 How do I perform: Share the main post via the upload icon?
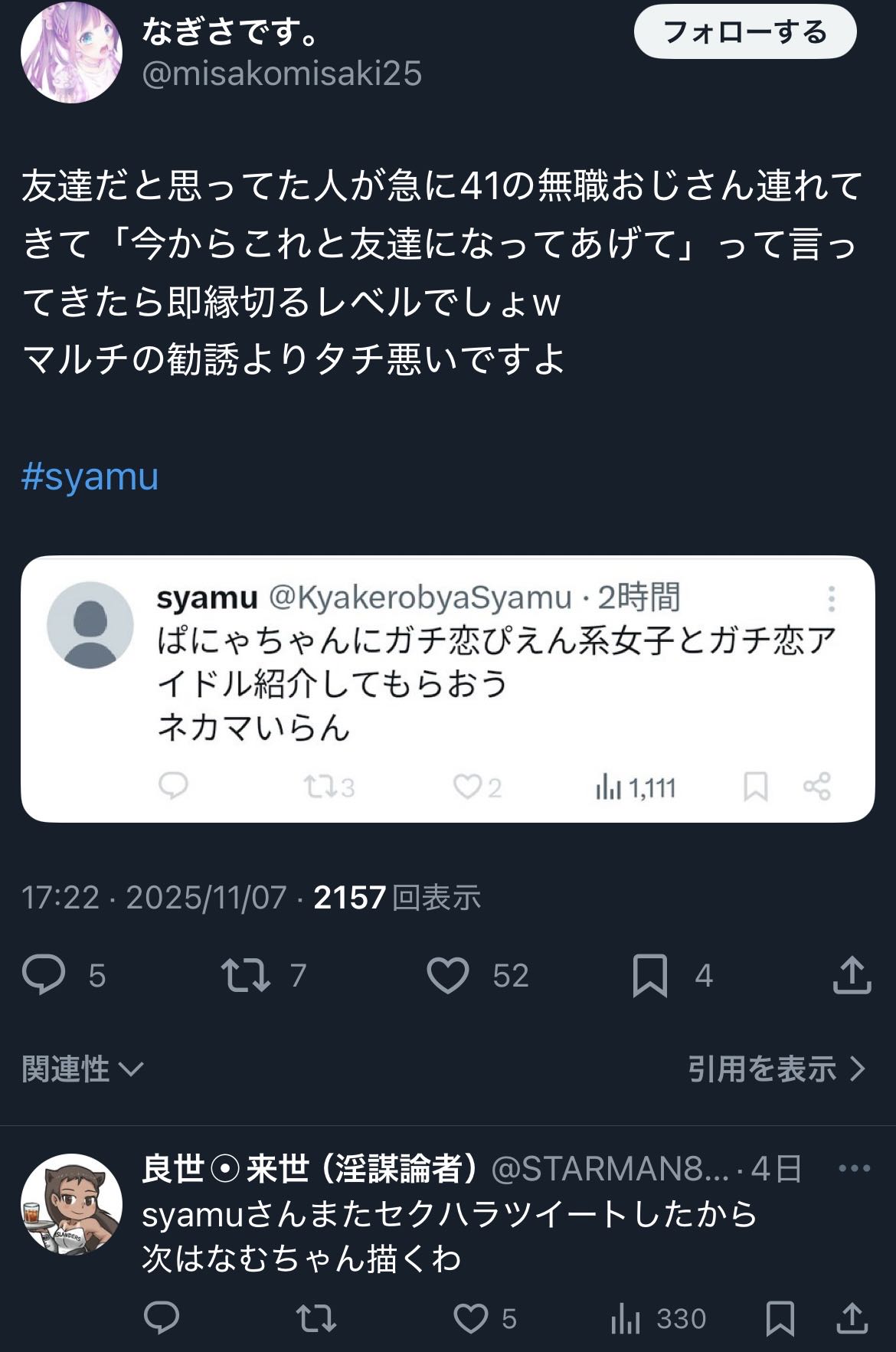coord(852,974)
